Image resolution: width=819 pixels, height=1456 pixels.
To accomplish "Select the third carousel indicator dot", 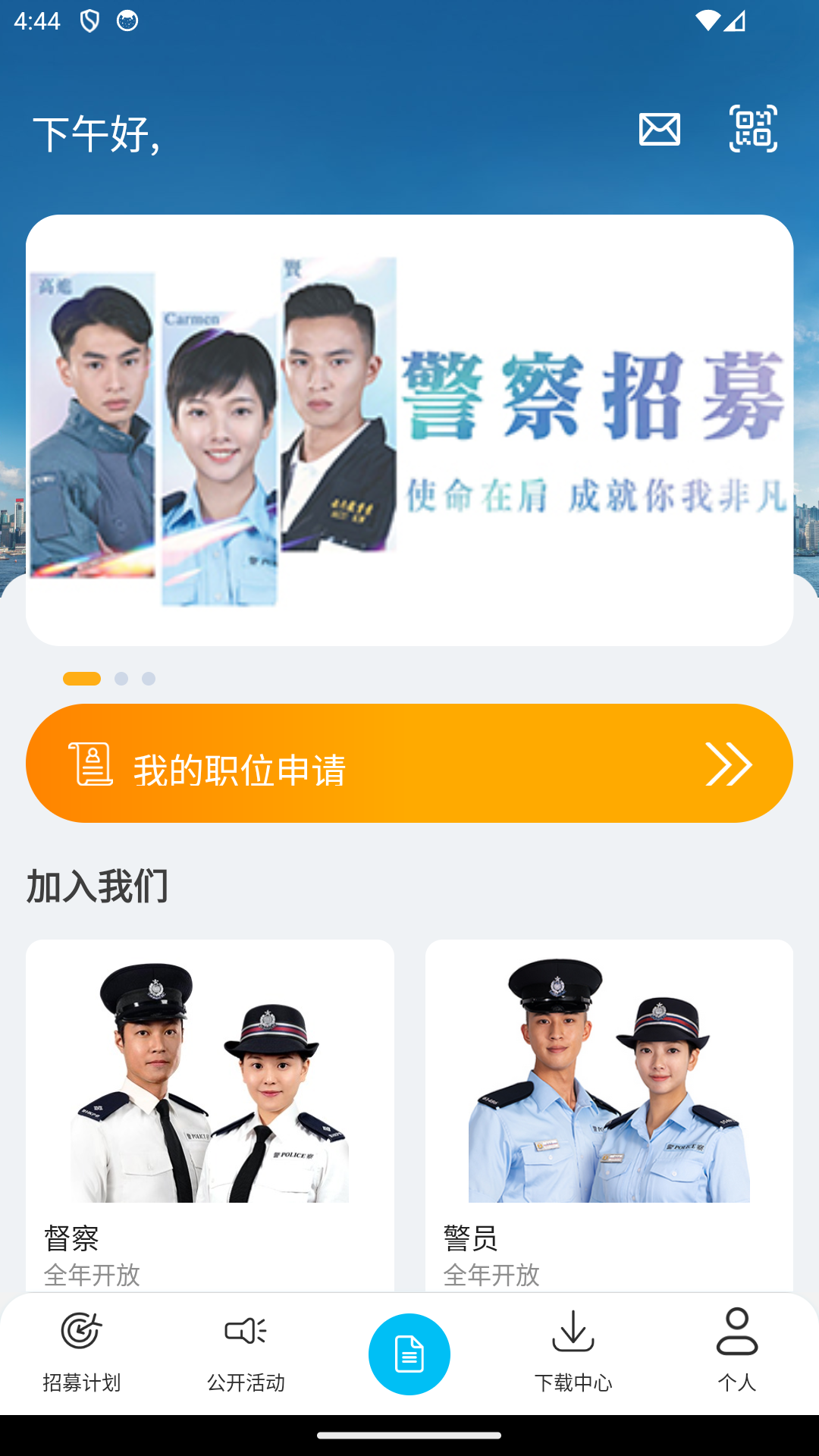I will (x=149, y=679).
